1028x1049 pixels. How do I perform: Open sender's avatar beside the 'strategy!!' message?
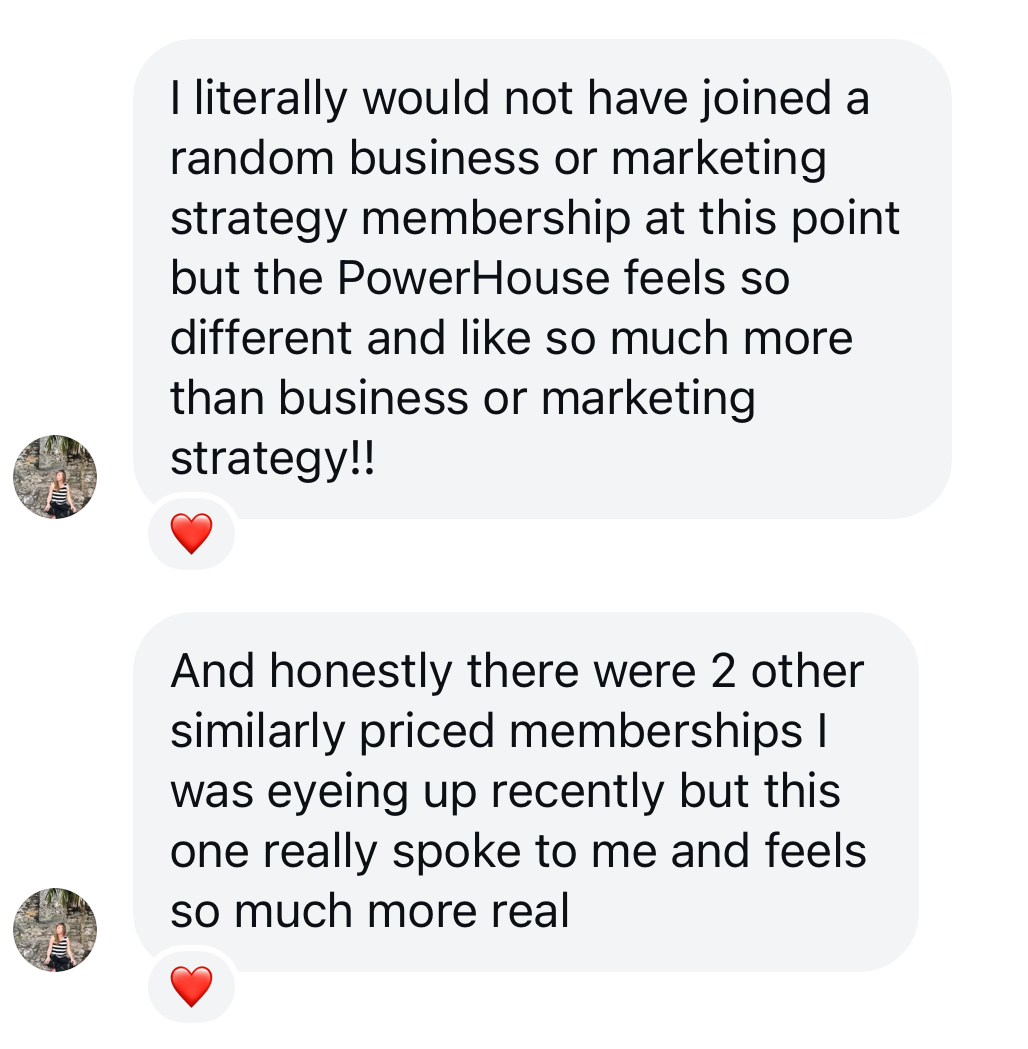55,477
